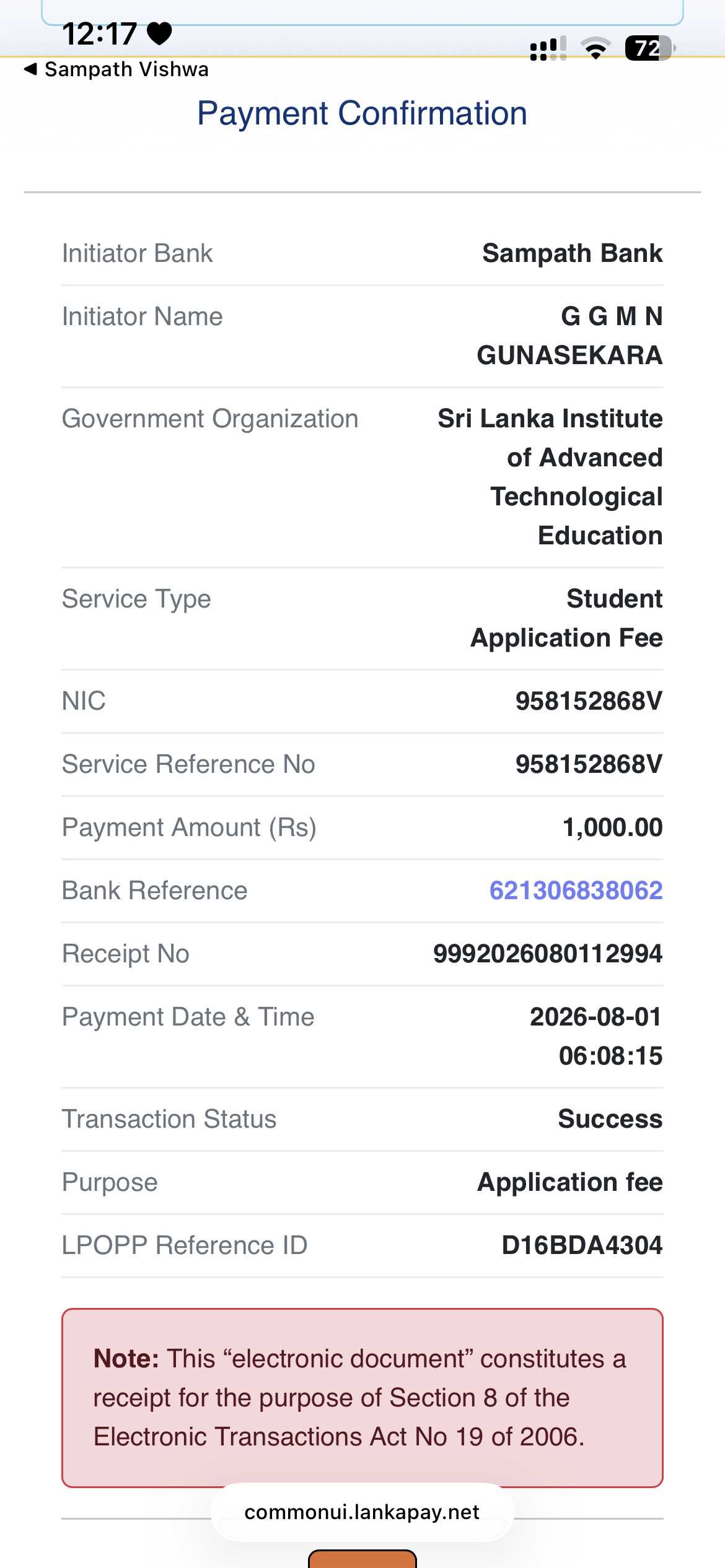
Task: Tap the commonui.lankapay.net address pill
Action: click(x=362, y=1512)
